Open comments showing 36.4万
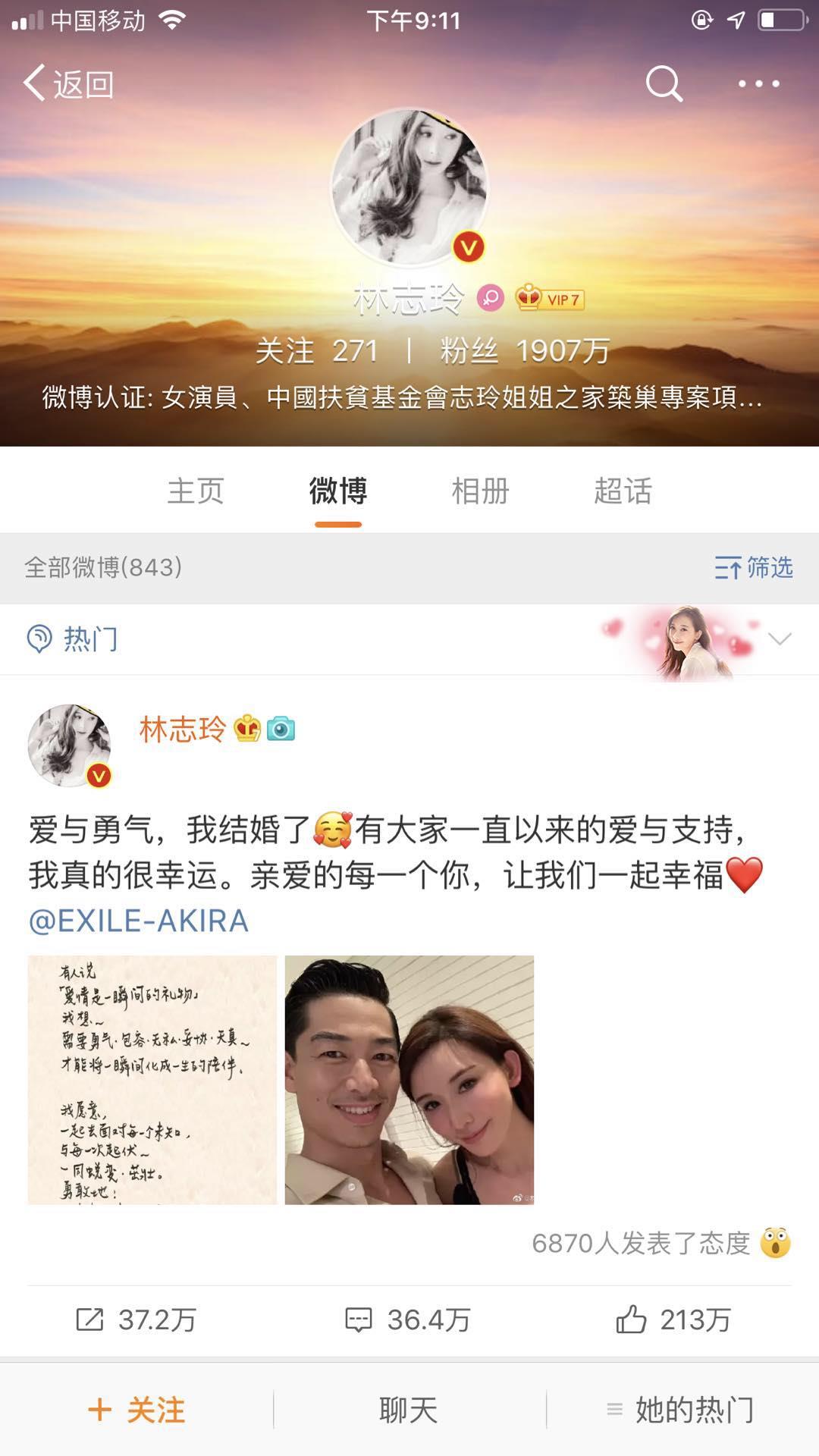The image size is (819, 1456). click(408, 1319)
